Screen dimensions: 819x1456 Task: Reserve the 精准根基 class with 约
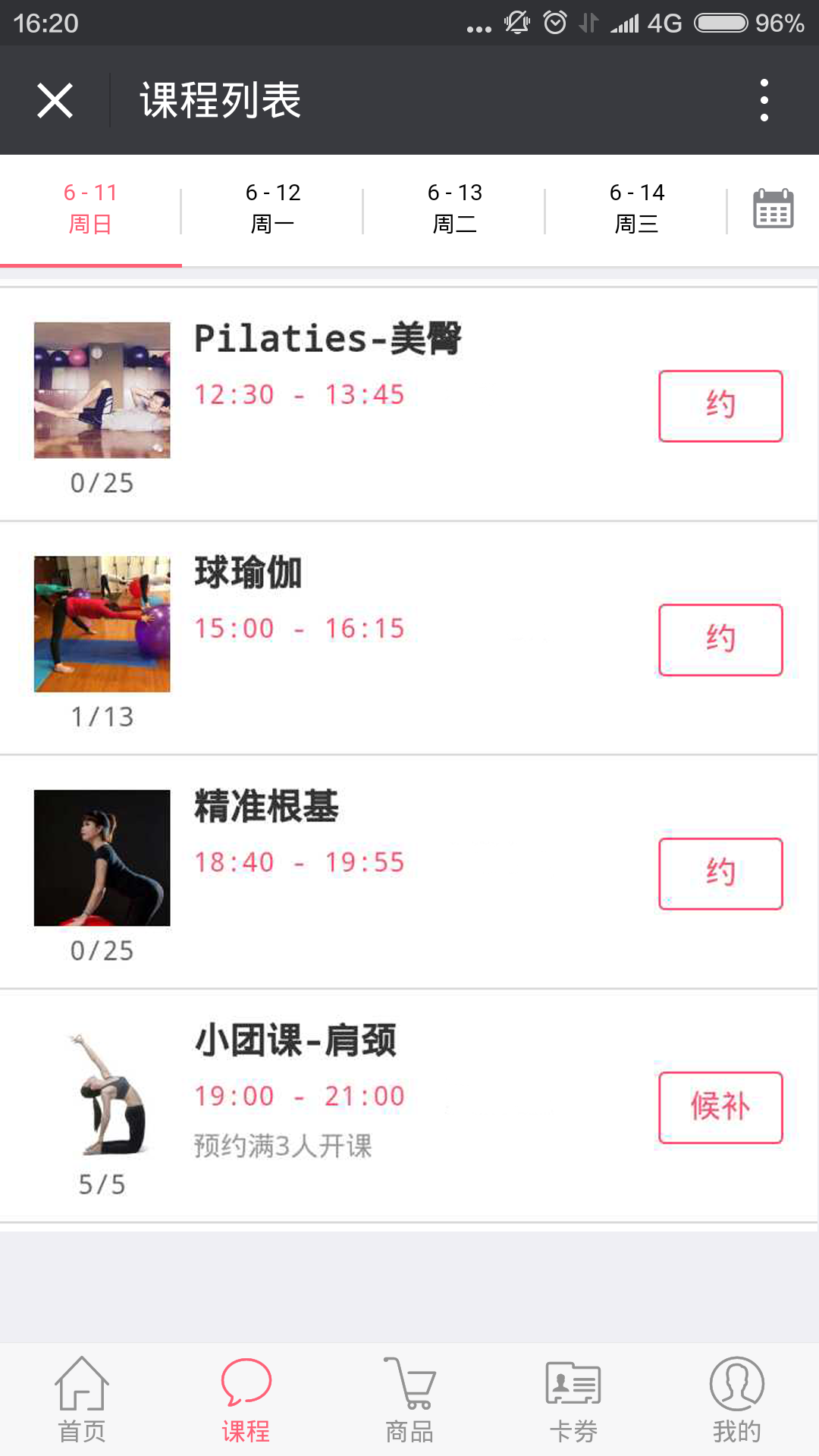(x=720, y=873)
